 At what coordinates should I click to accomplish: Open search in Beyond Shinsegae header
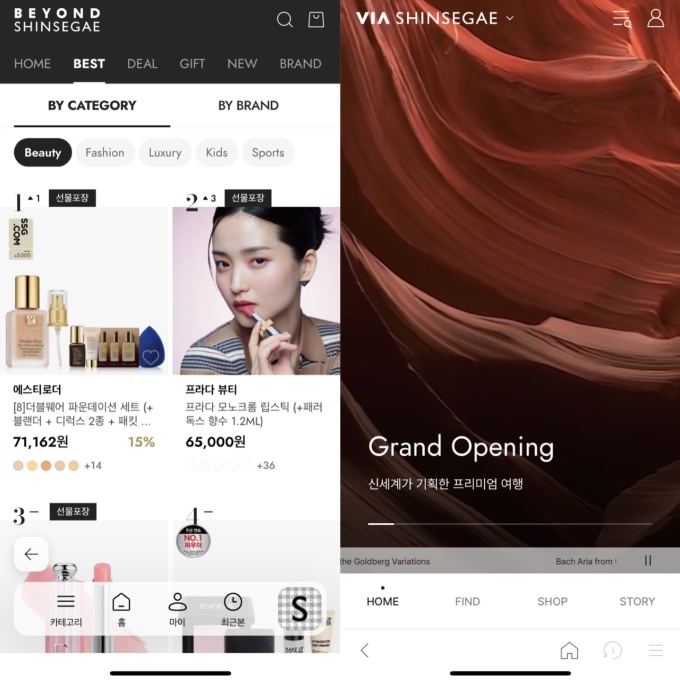(285, 20)
